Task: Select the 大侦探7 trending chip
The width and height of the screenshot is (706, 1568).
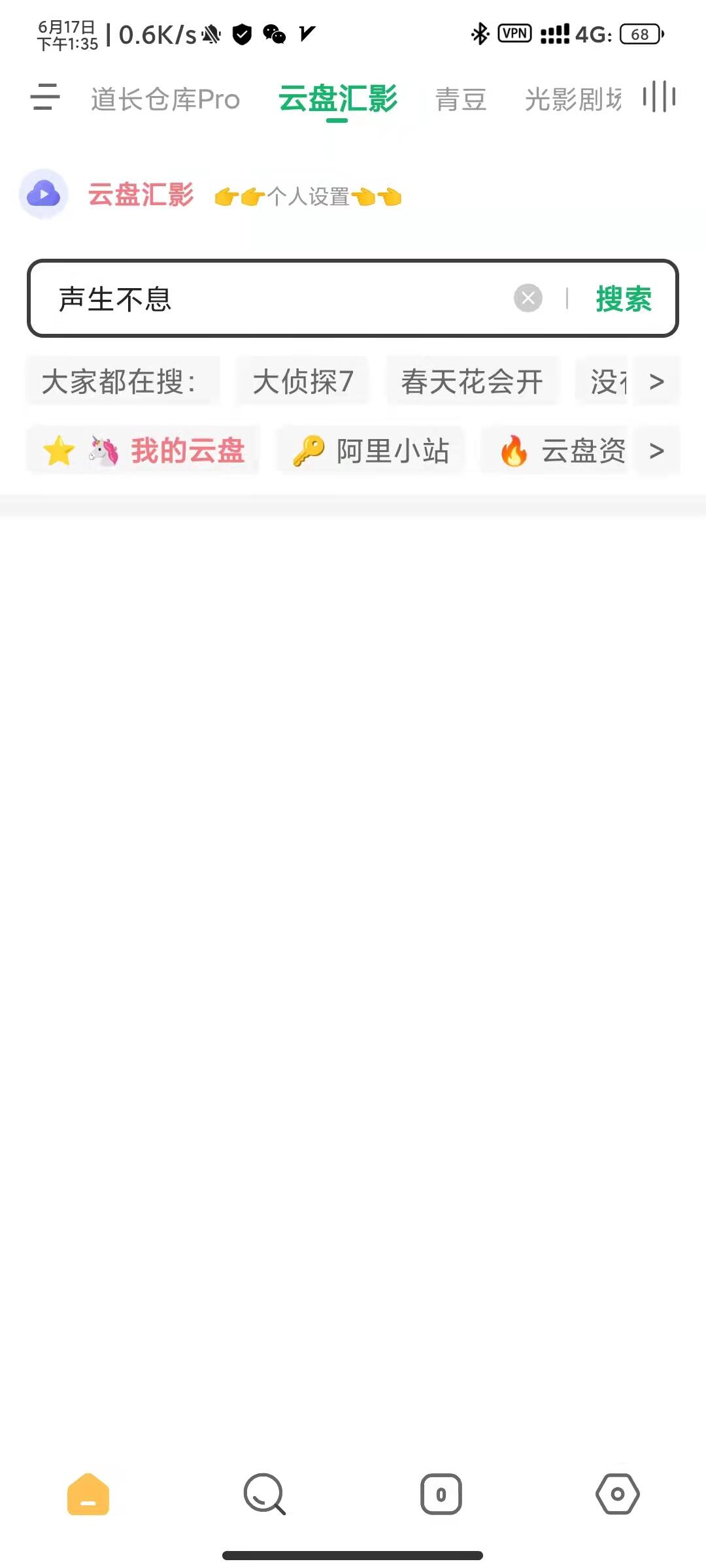Action: 303,382
